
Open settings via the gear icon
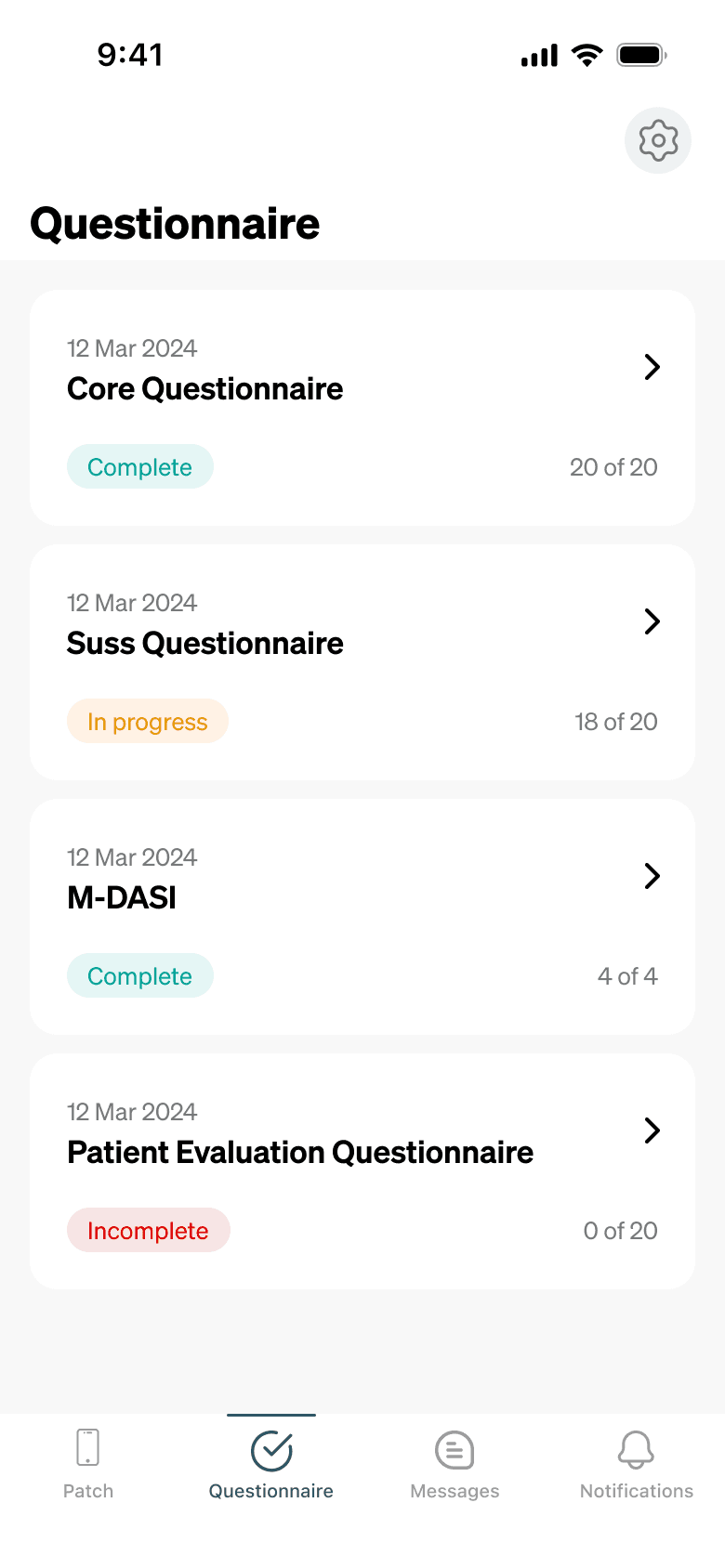(x=658, y=141)
